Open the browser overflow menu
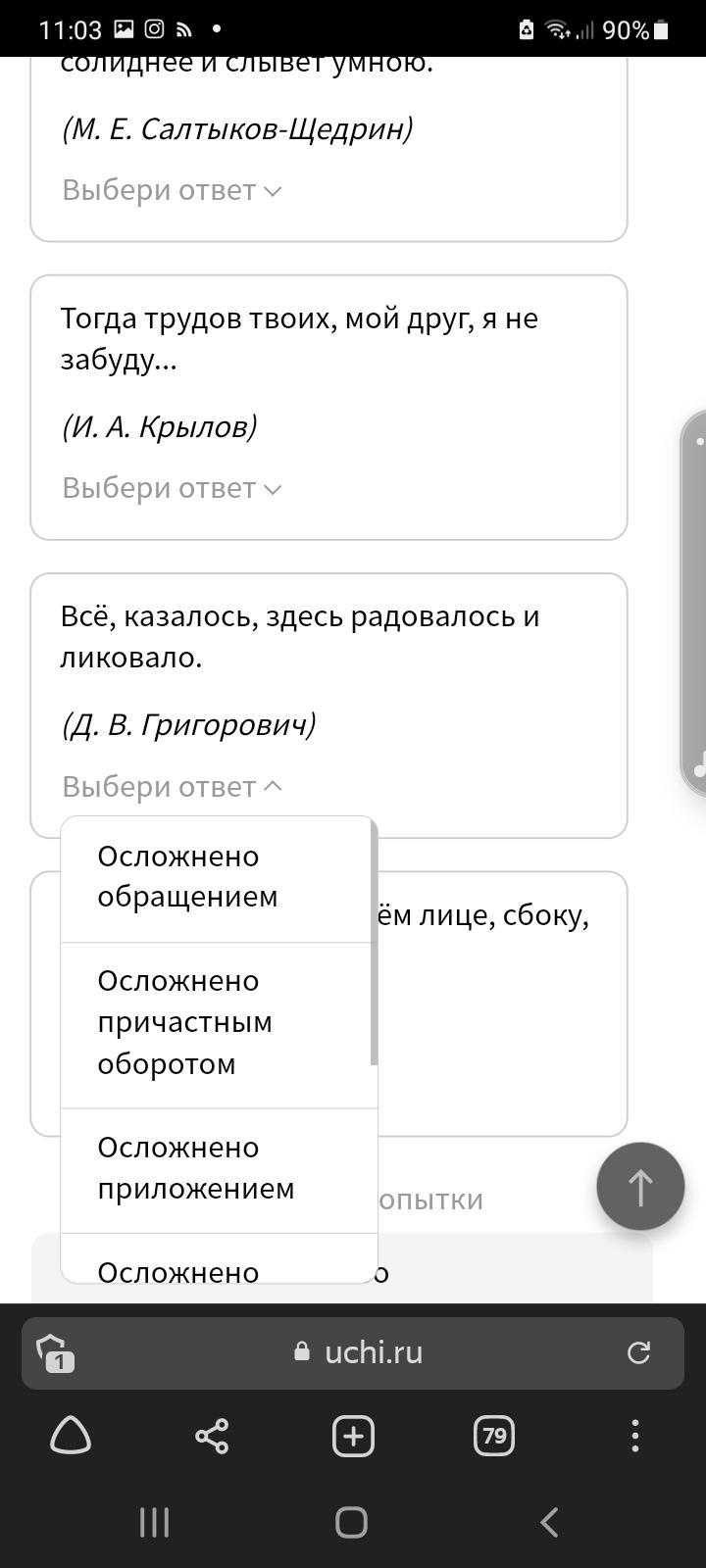The width and height of the screenshot is (706, 1568). [635, 1437]
